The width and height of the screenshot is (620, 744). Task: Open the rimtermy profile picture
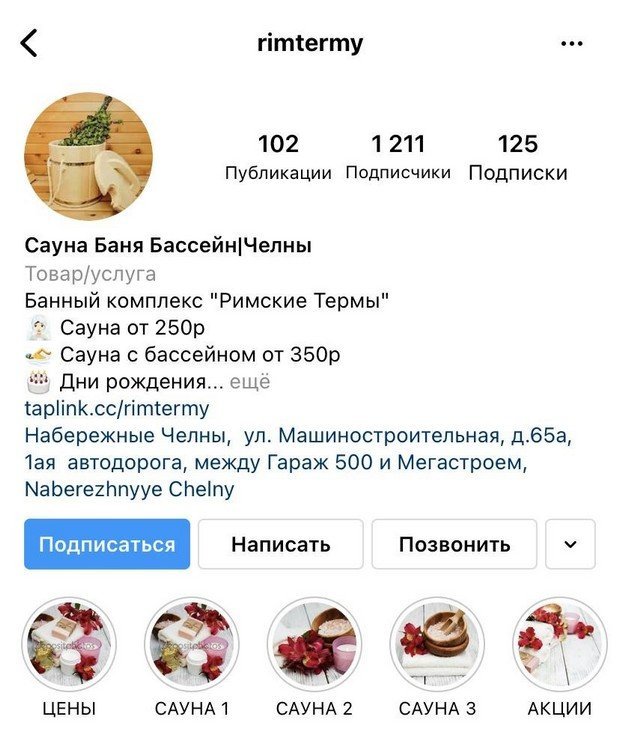pos(88,157)
